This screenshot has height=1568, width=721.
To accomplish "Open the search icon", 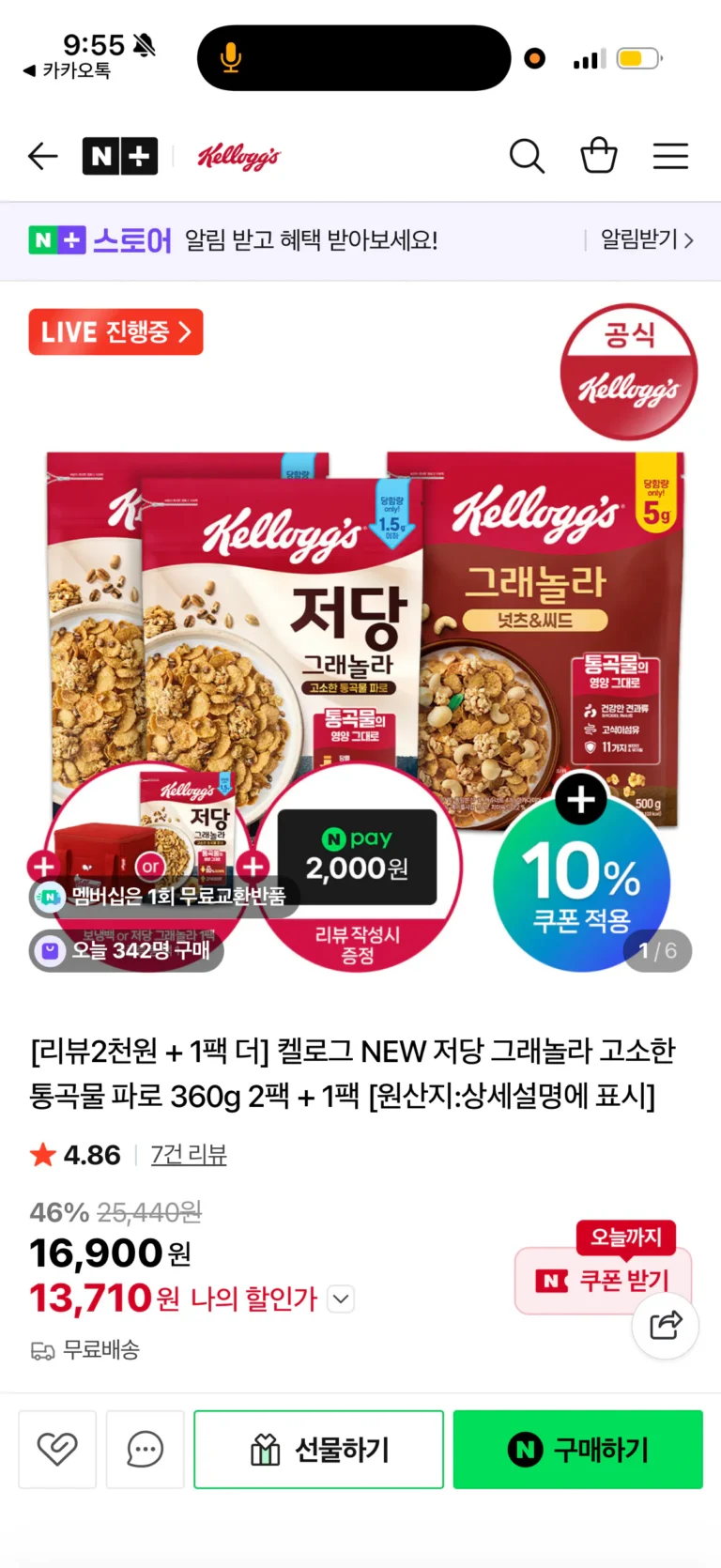I will (x=527, y=156).
